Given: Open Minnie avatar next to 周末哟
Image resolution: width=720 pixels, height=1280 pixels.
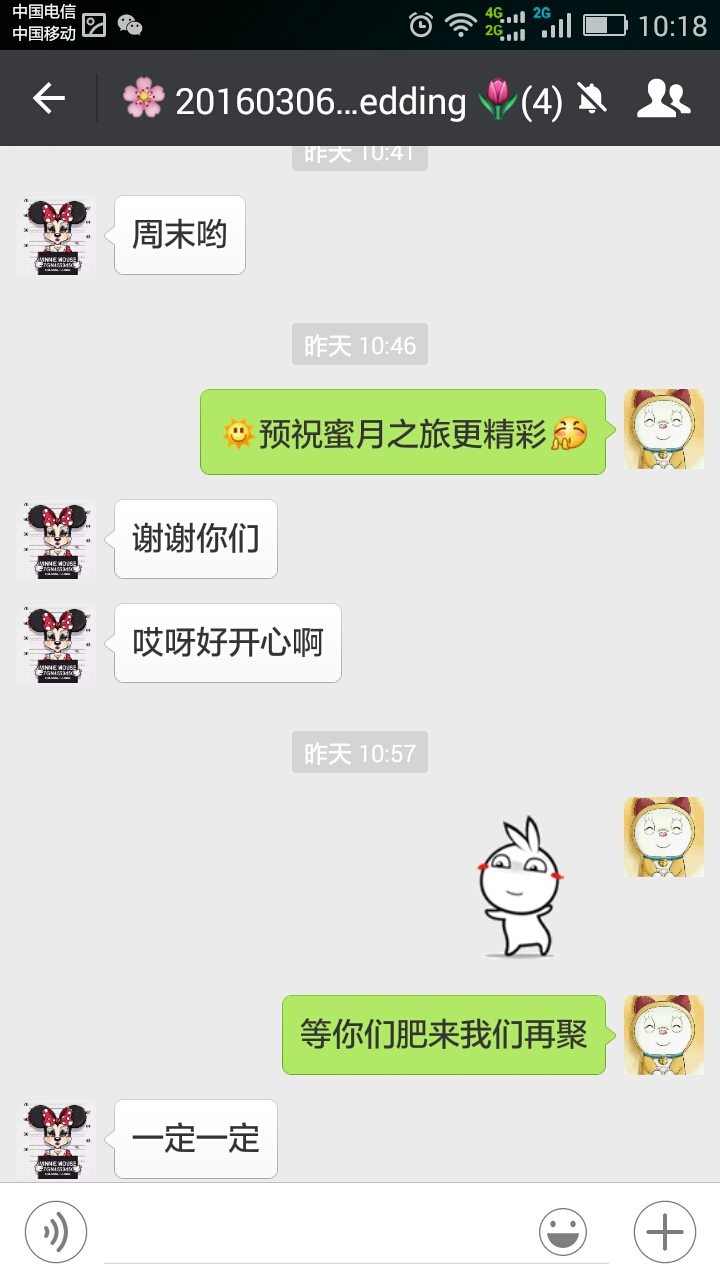Looking at the screenshot, I should tap(56, 235).
